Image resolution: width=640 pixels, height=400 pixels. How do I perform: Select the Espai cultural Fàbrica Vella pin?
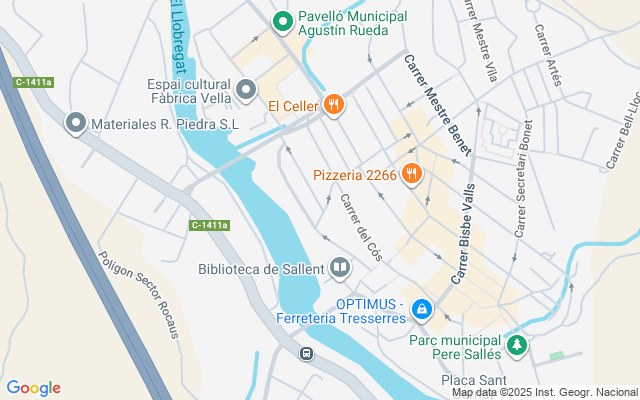pyautogui.click(x=246, y=90)
